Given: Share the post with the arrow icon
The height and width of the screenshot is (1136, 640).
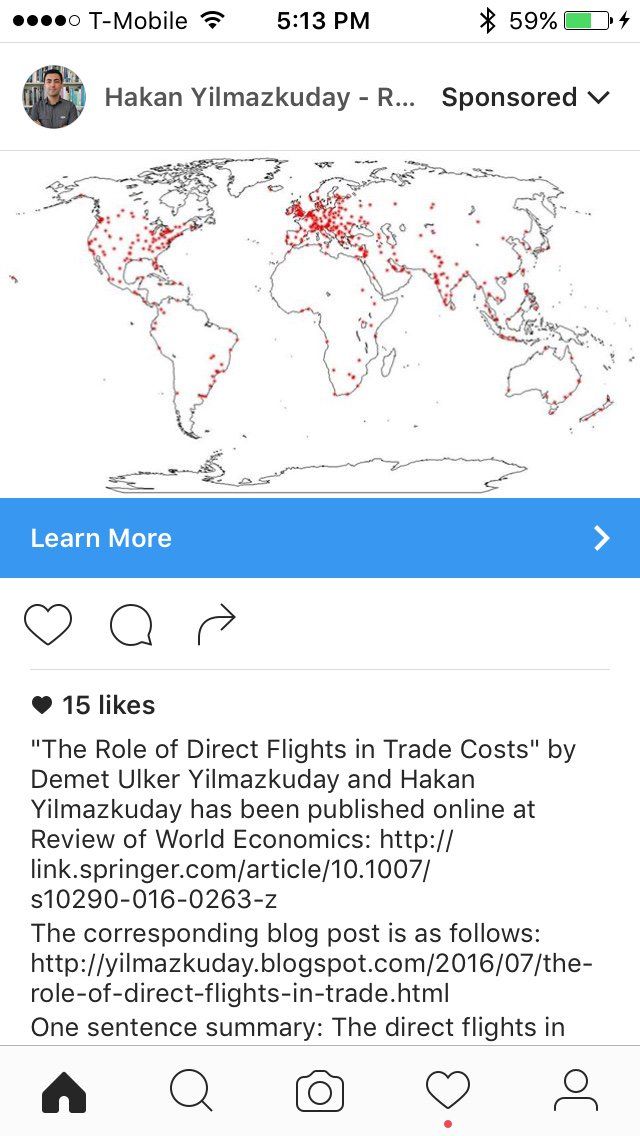Looking at the screenshot, I should click(x=216, y=624).
